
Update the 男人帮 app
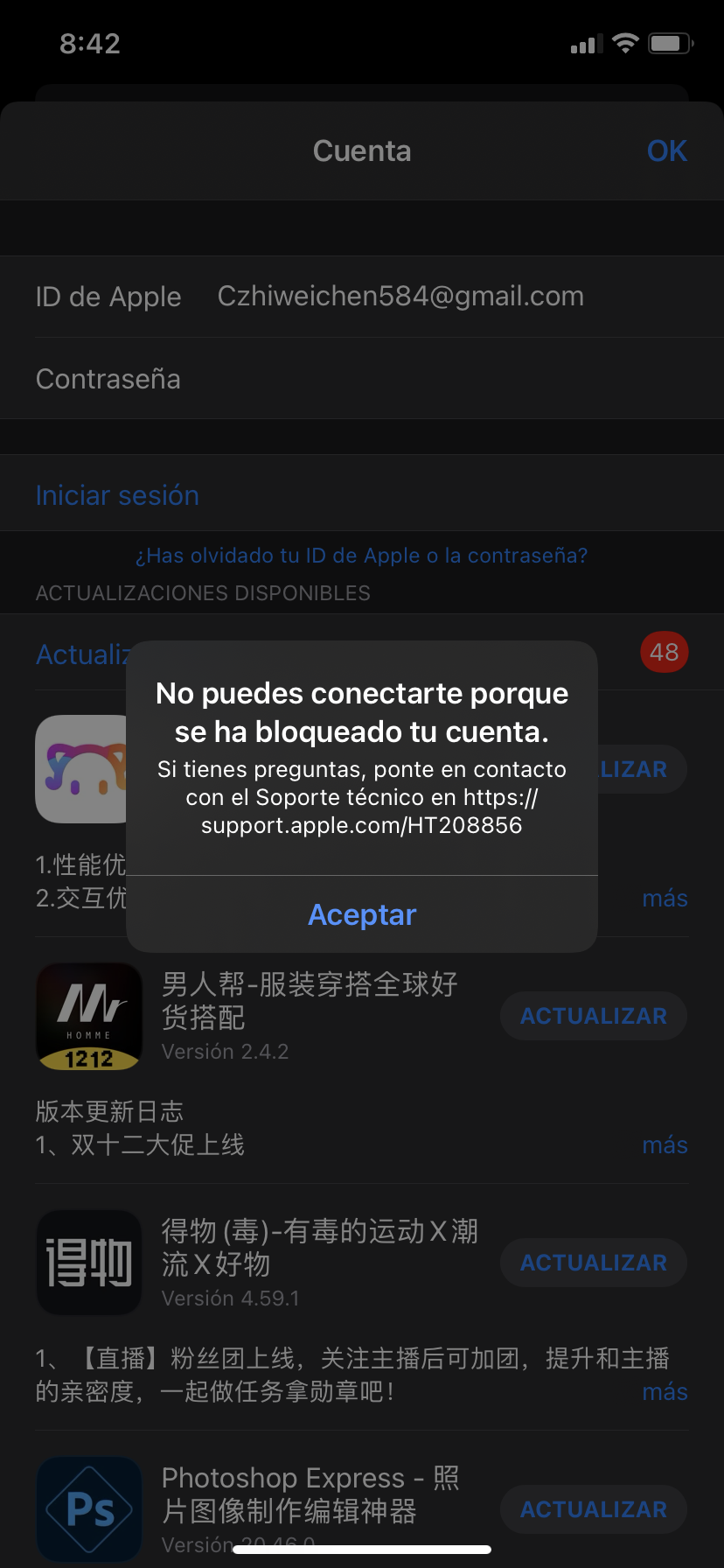pyautogui.click(x=593, y=1016)
